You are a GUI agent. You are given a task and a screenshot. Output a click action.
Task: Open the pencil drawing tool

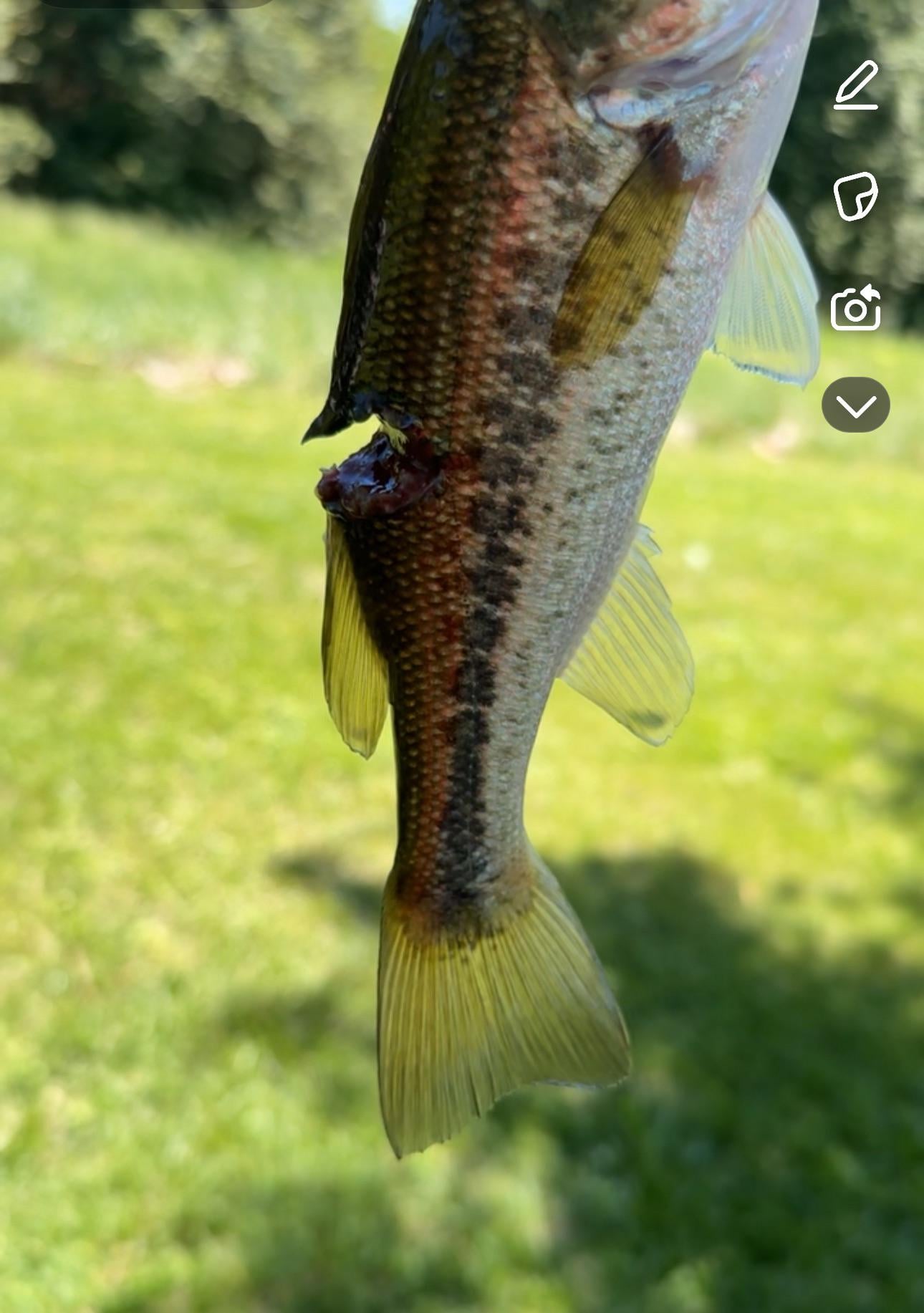(x=856, y=85)
